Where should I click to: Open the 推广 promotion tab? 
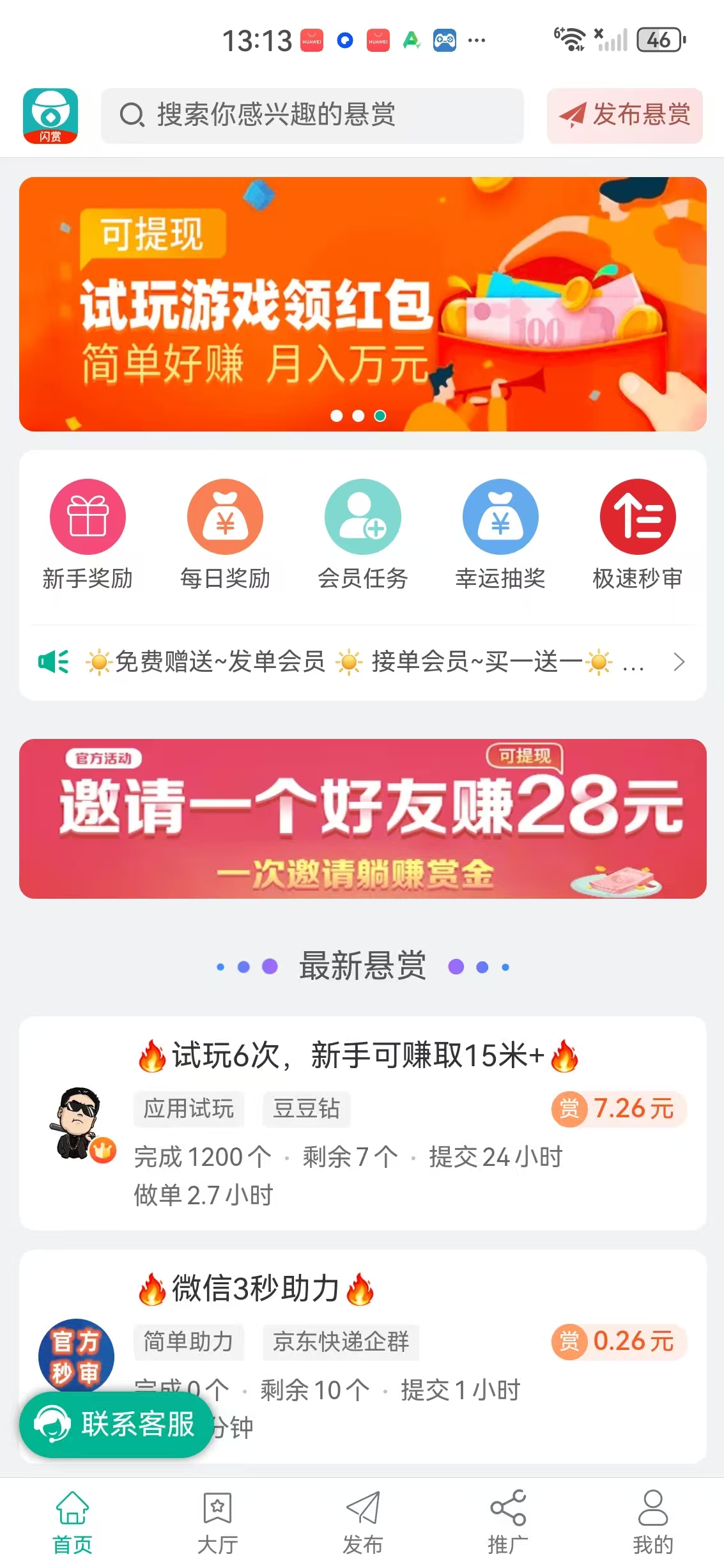(507, 1521)
